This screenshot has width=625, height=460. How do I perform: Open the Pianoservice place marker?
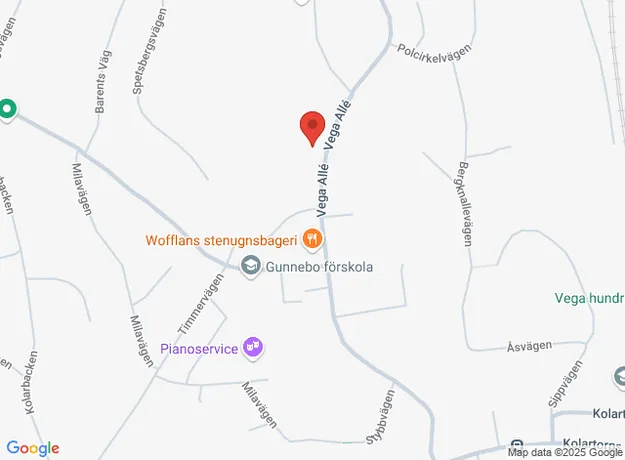253,347
